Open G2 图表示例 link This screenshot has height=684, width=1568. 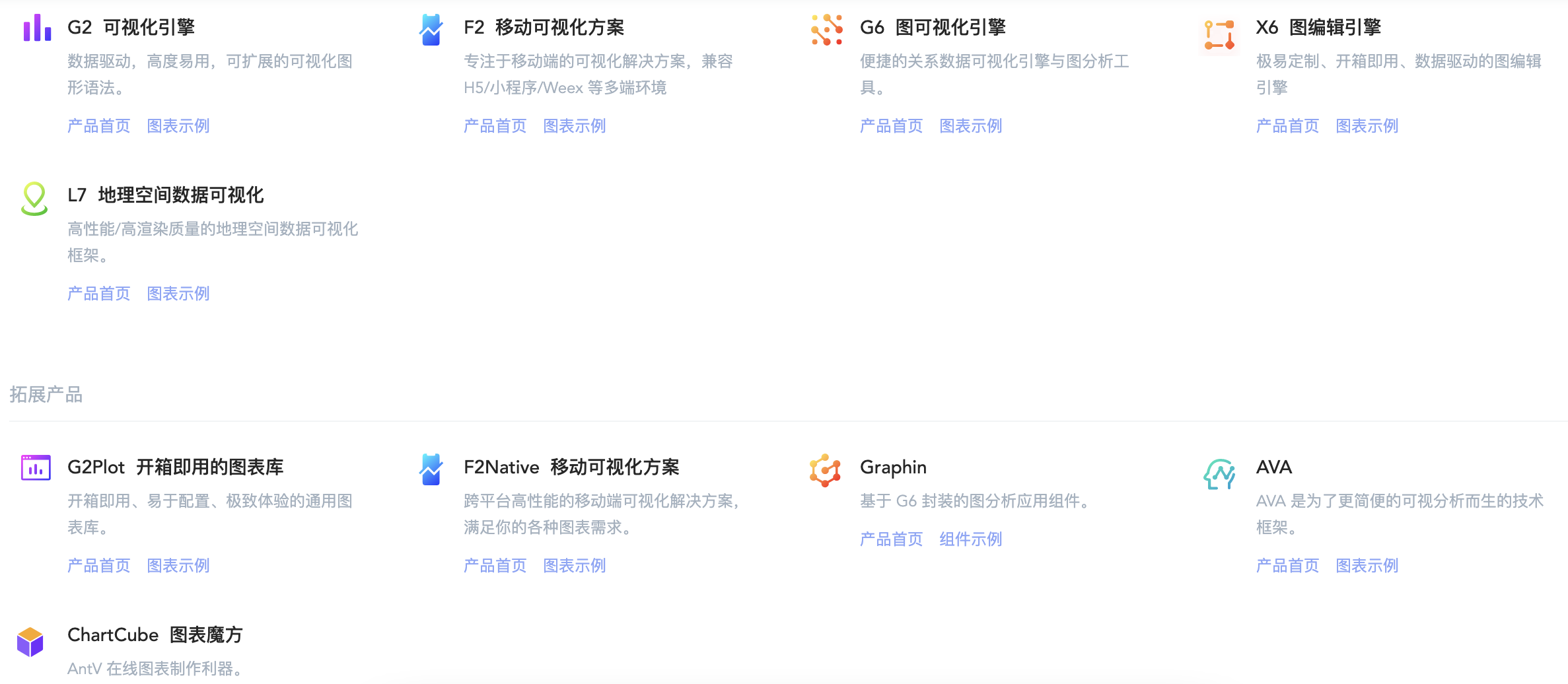[178, 126]
